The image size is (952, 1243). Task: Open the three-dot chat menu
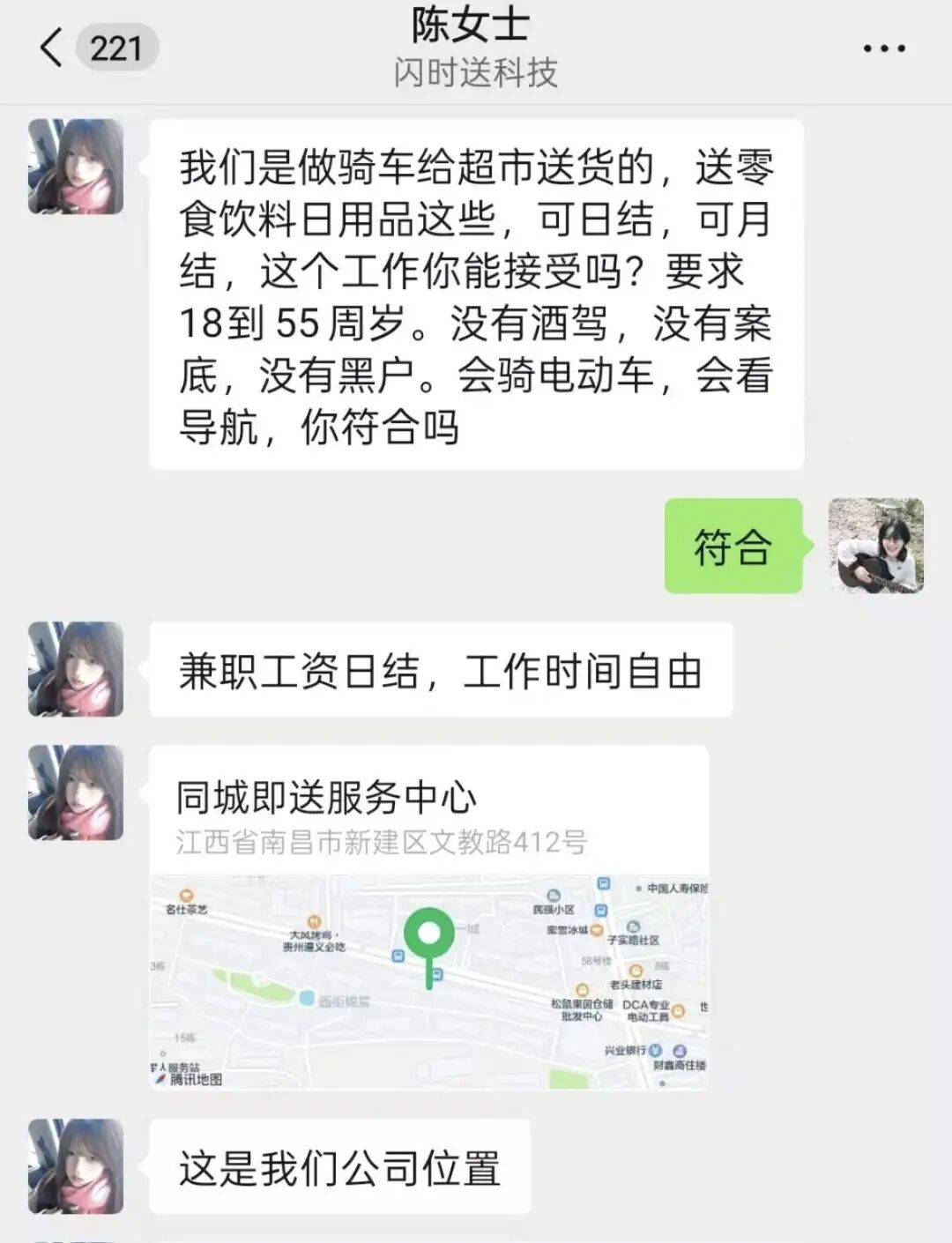[884, 49]
